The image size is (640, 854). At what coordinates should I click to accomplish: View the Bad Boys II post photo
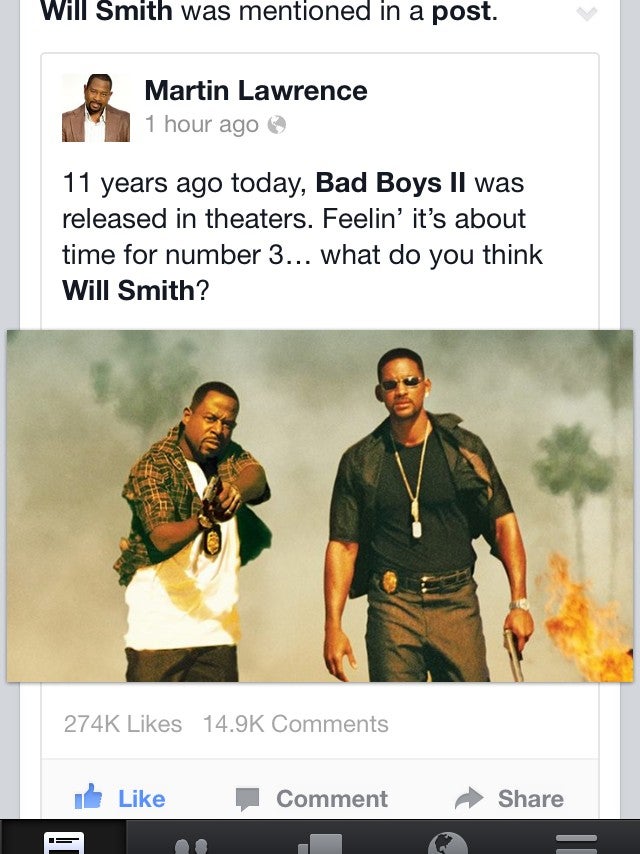coord(320,506)
